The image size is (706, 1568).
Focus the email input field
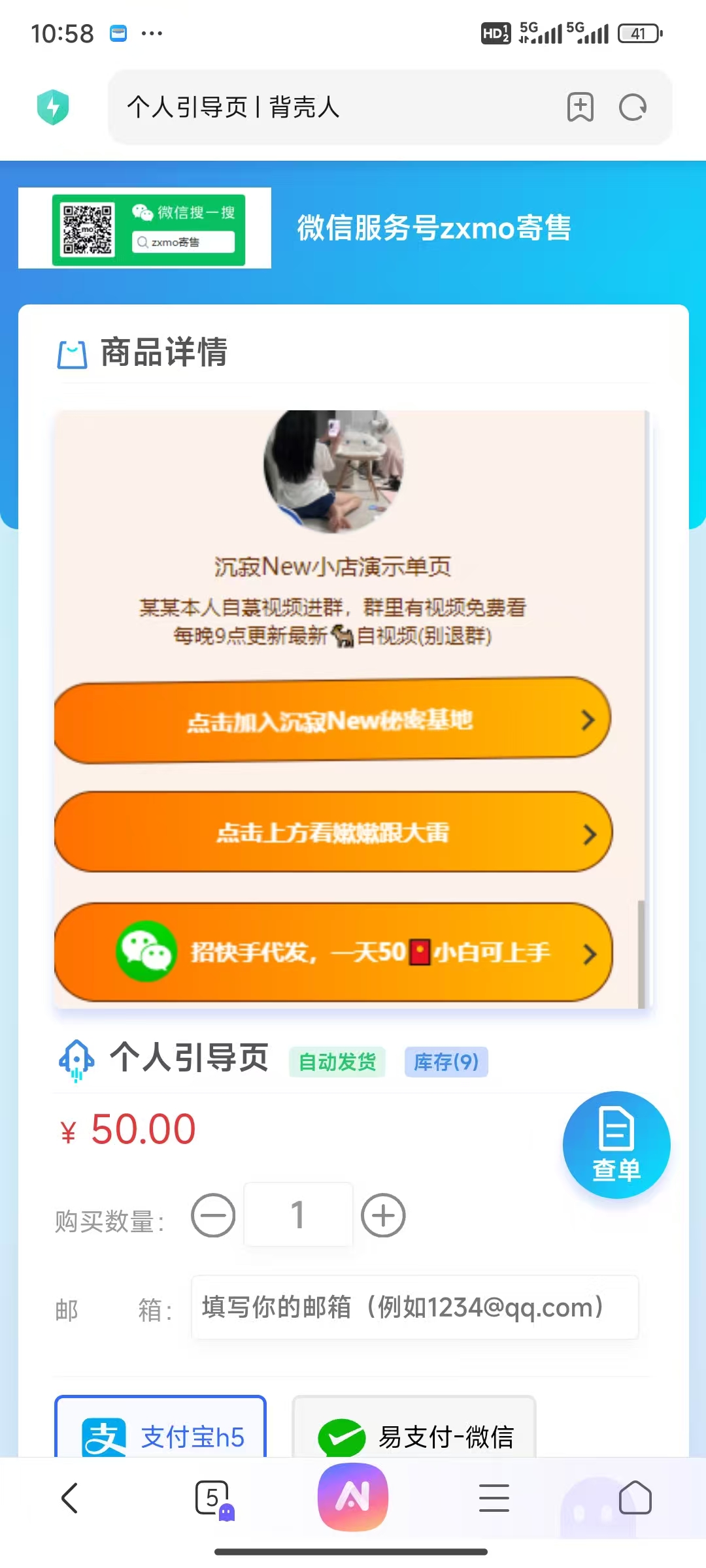click(x=414, y=1307)
